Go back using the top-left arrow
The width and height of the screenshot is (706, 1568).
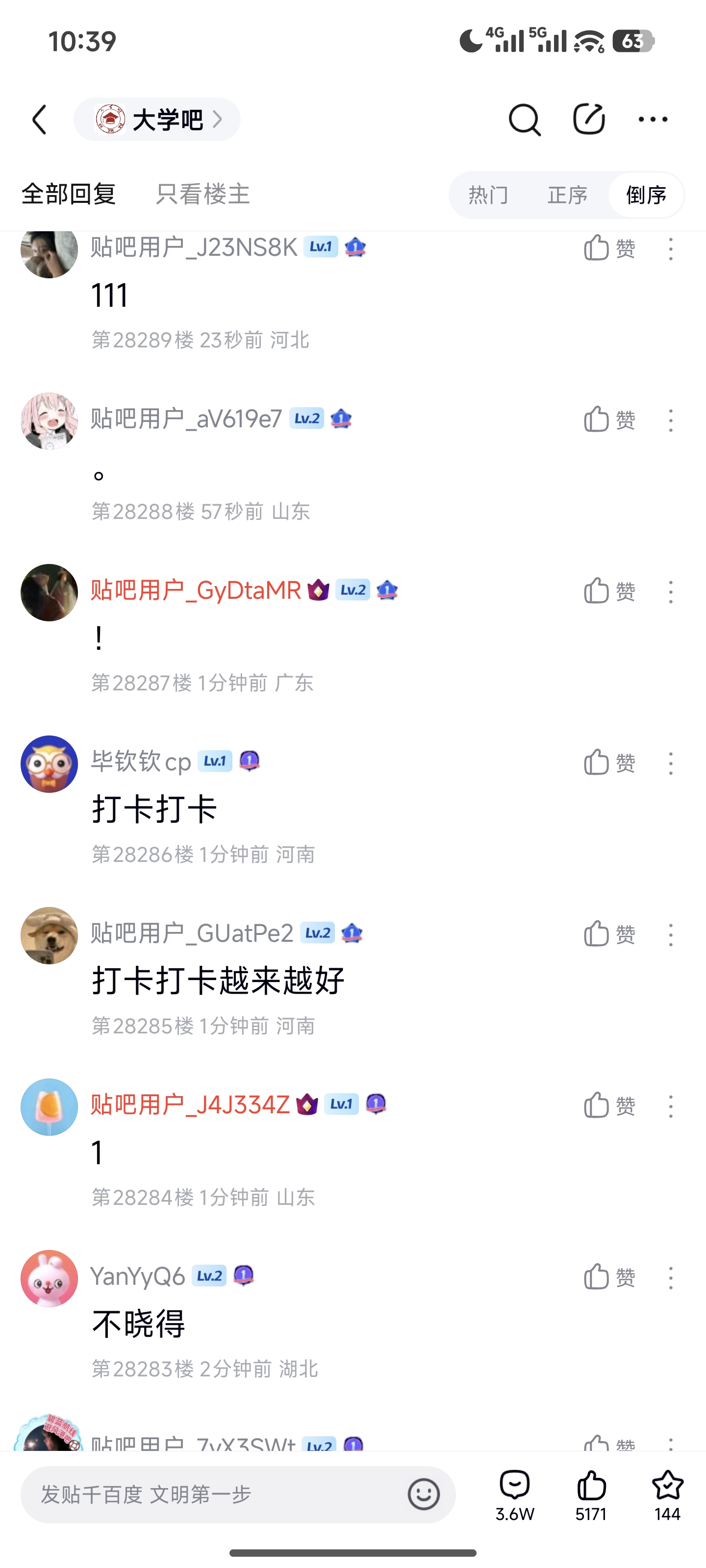[40, 119]
